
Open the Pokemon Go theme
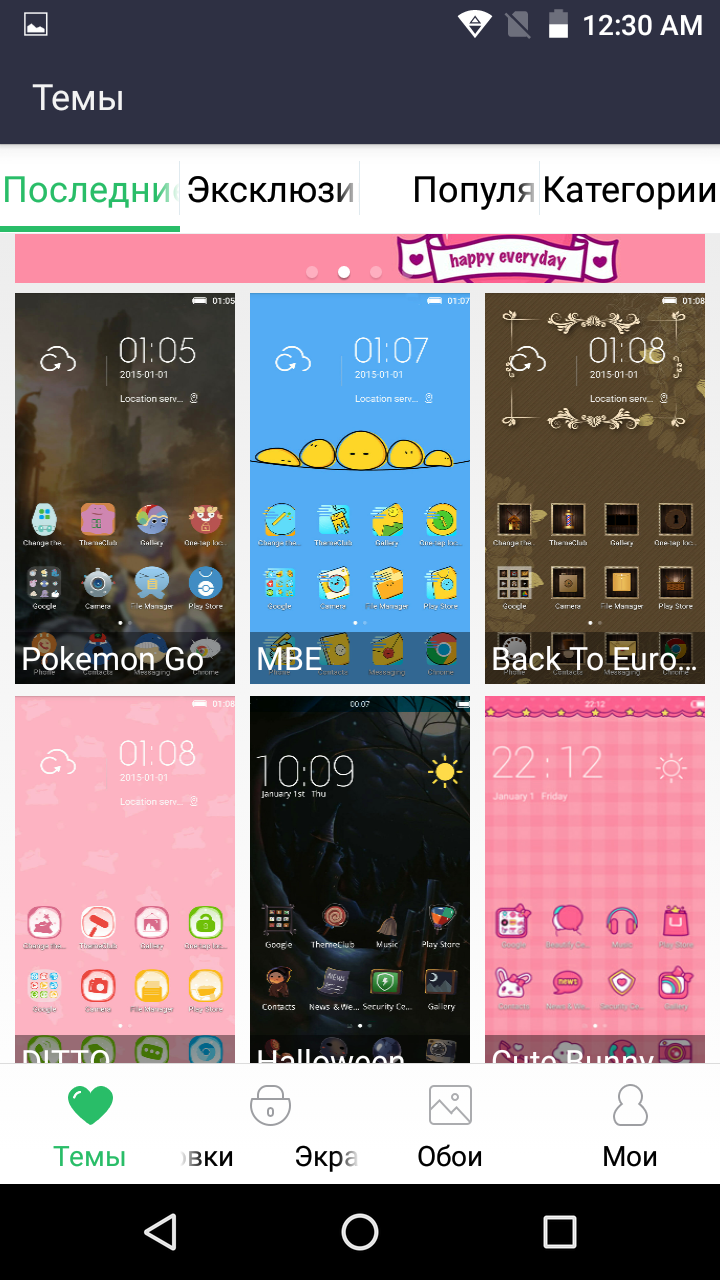pyautogui.click(x=125, y=488)
